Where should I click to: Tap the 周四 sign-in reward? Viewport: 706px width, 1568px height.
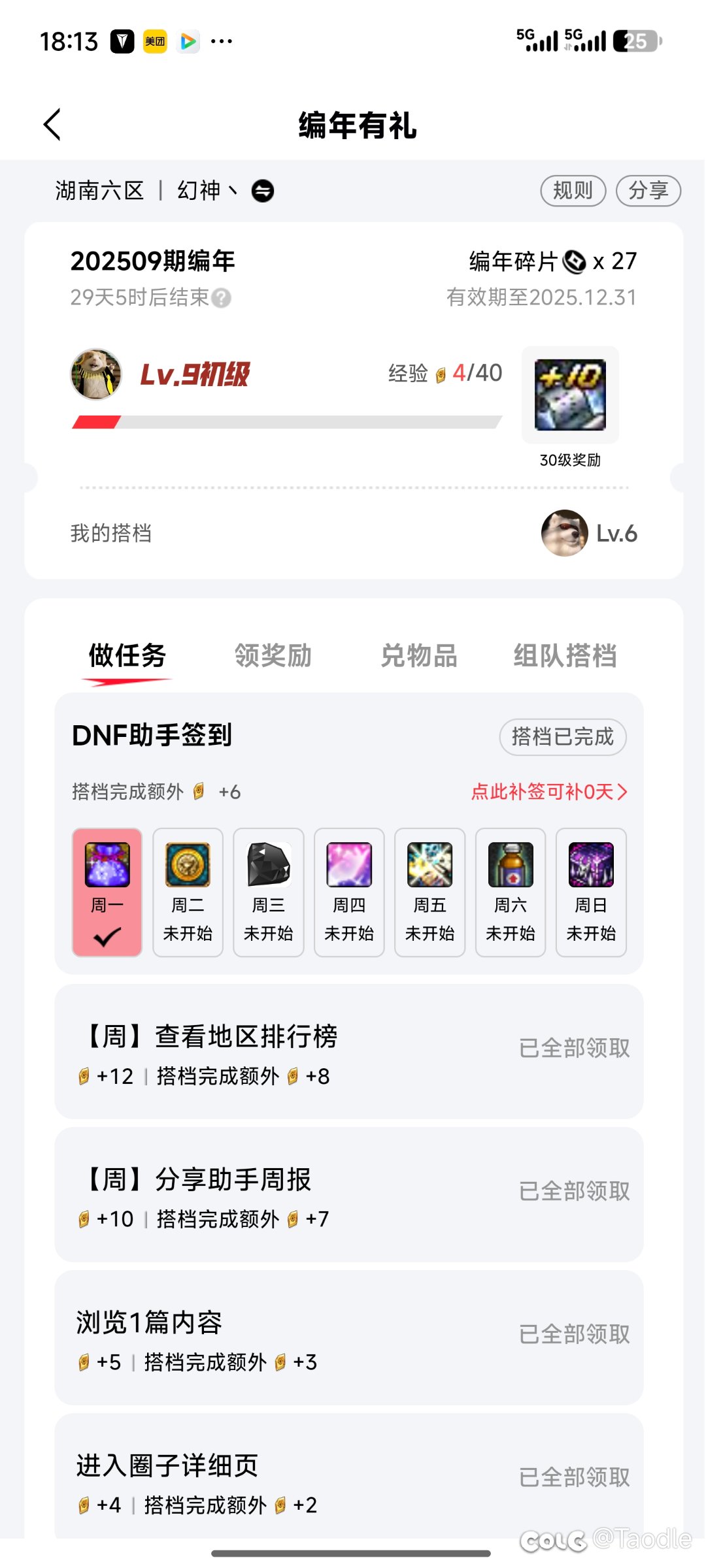pyautogui.click(x=349, y=892)
